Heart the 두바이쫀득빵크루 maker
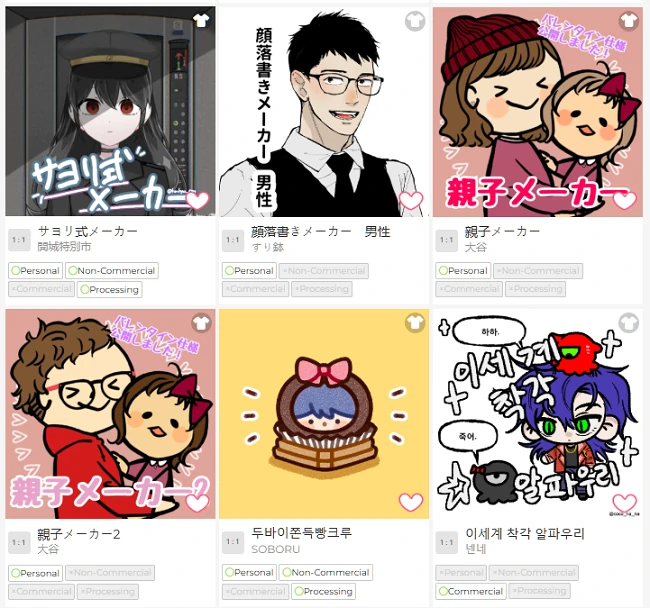The height and width of the screenshot is (608, 650). (410, 501)
